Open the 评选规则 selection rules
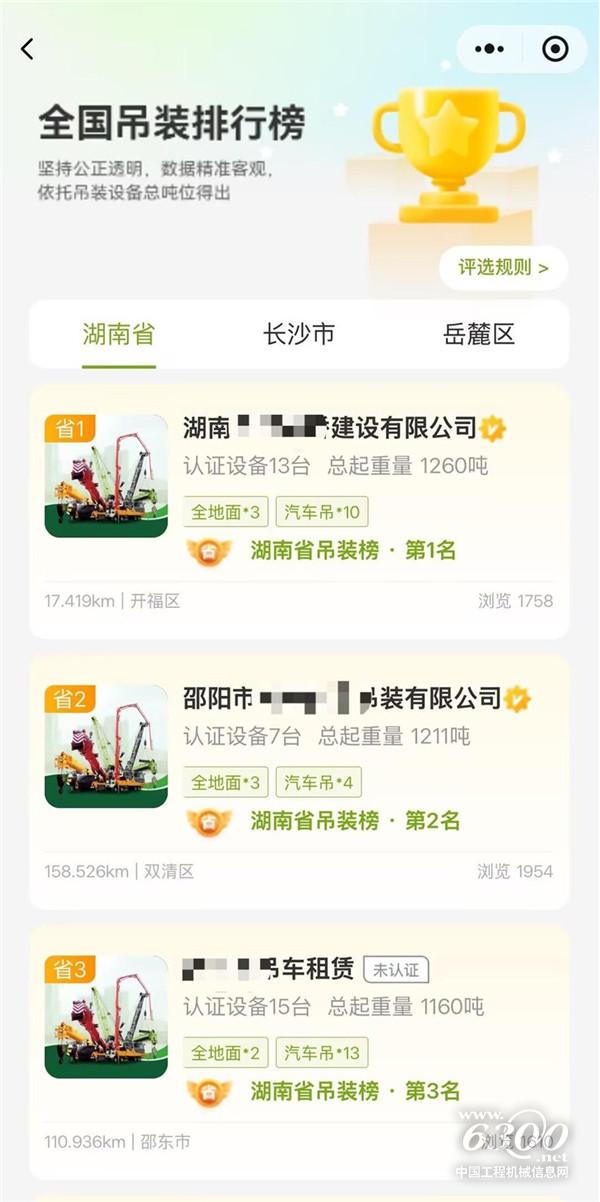 (503, 267)
